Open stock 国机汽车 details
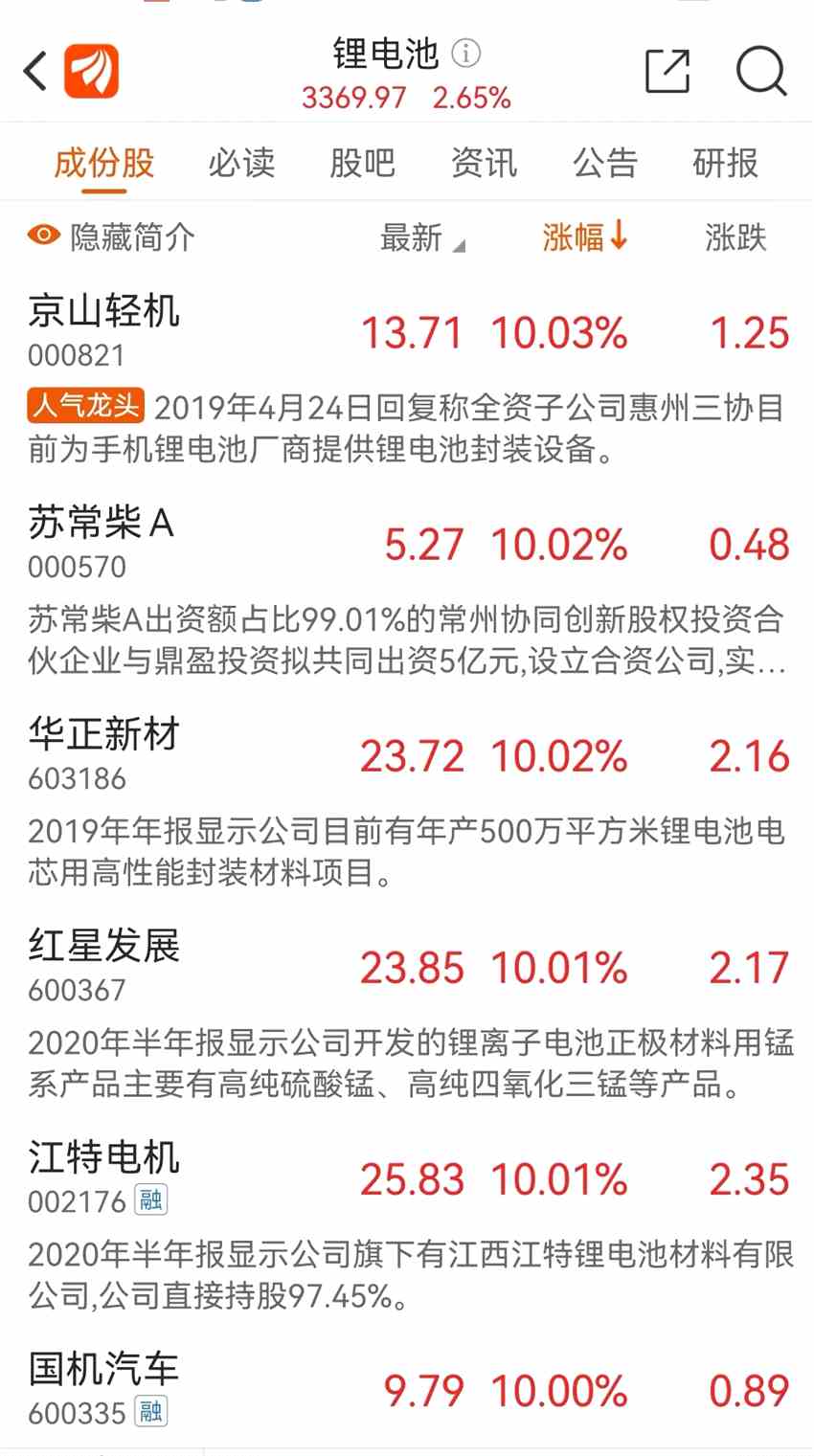This screenshot has width=814, height=1456. point(103,1371)
